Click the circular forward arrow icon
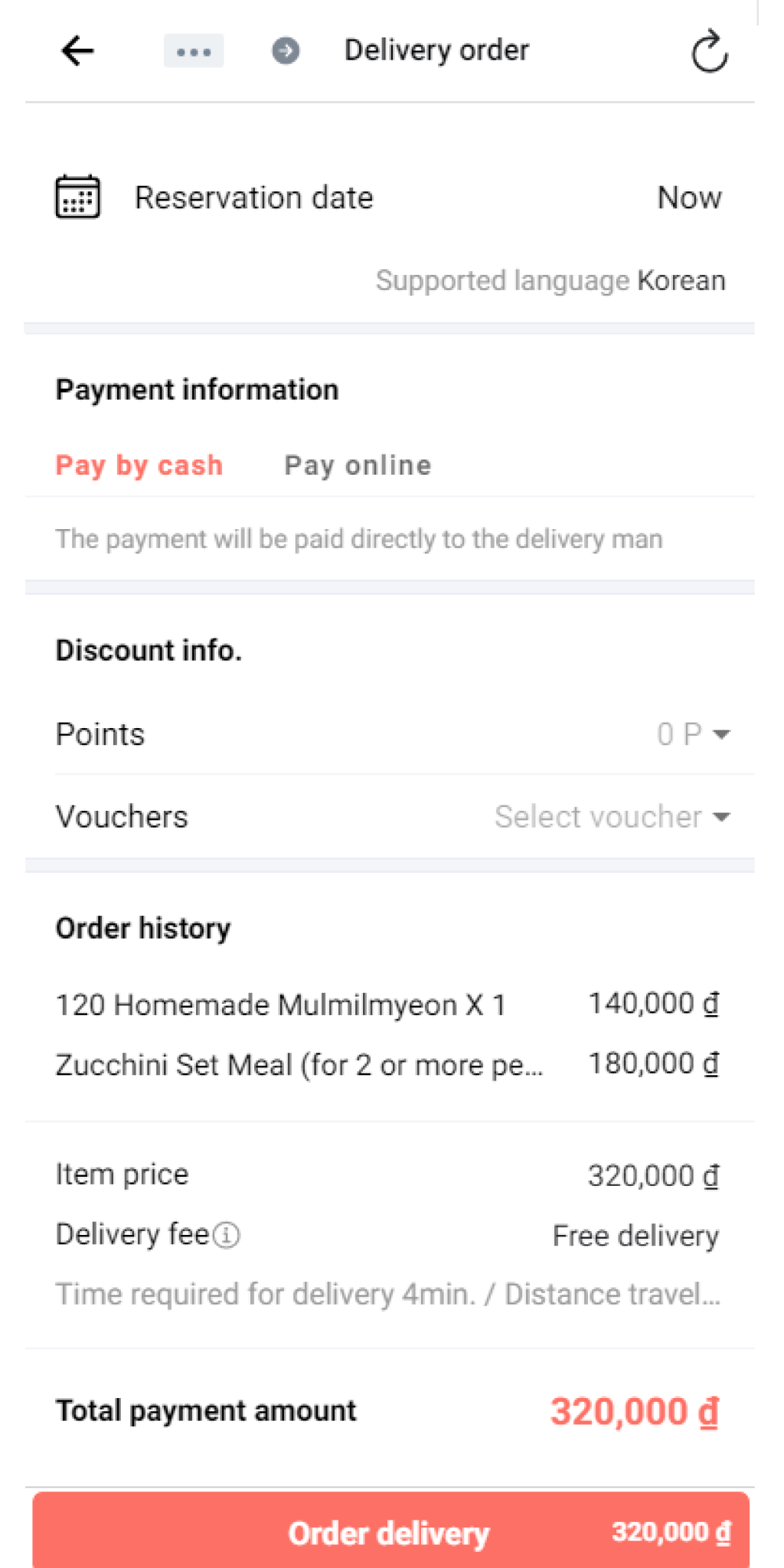The height and width of the screenshot is (1568, 784). click(284, 51)
